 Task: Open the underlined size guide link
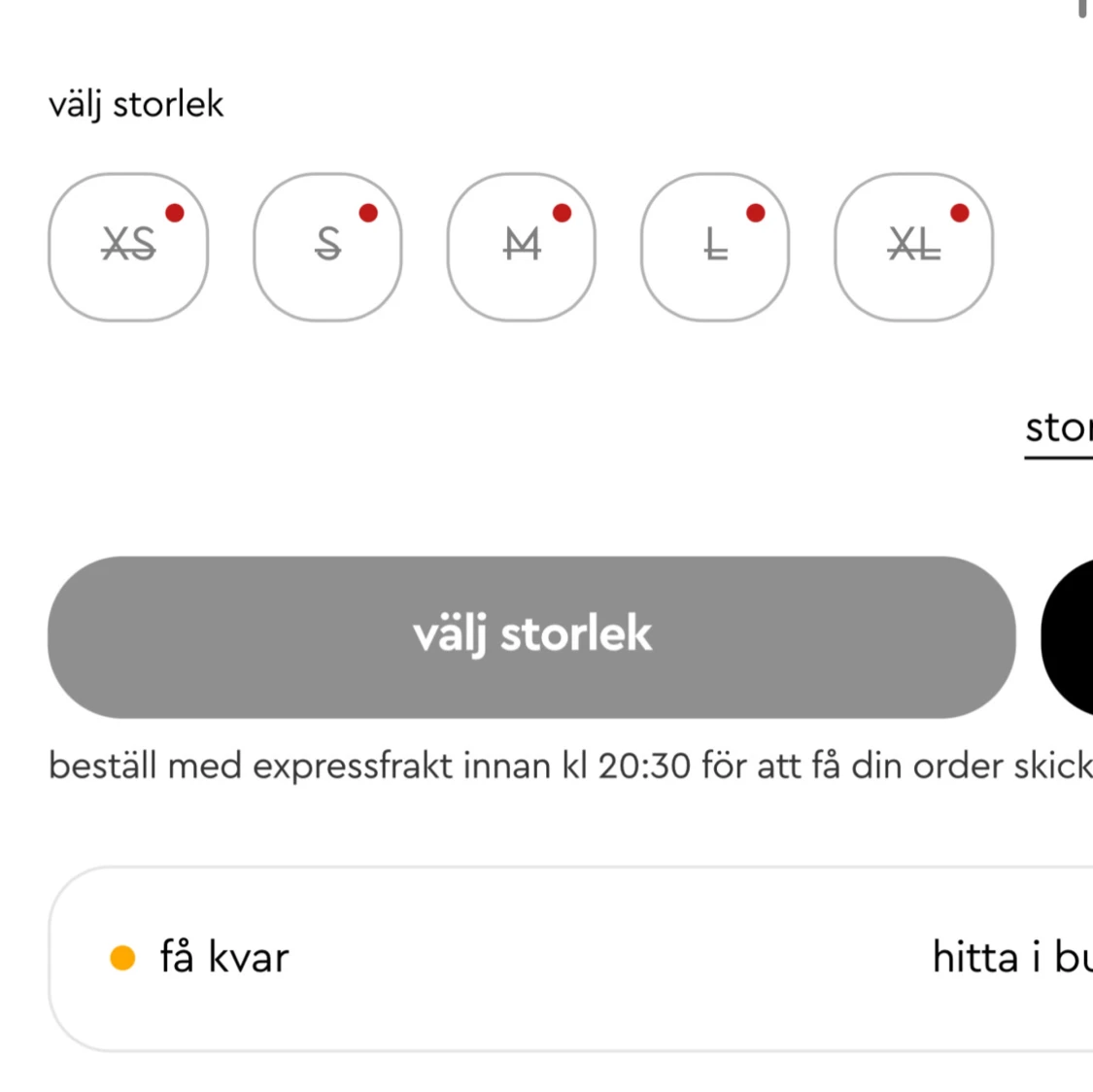pos(1059,428)
